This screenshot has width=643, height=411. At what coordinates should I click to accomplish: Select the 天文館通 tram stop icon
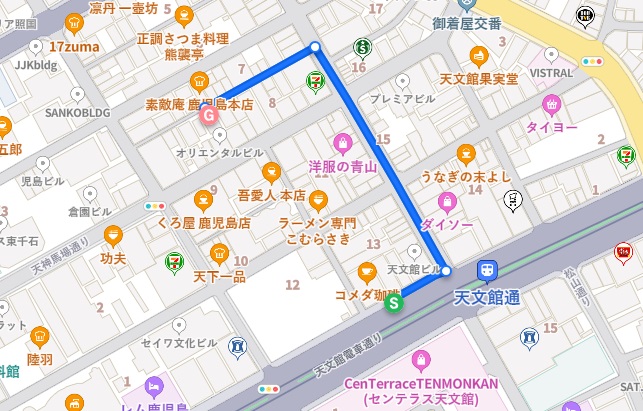(x=487, y=270)
